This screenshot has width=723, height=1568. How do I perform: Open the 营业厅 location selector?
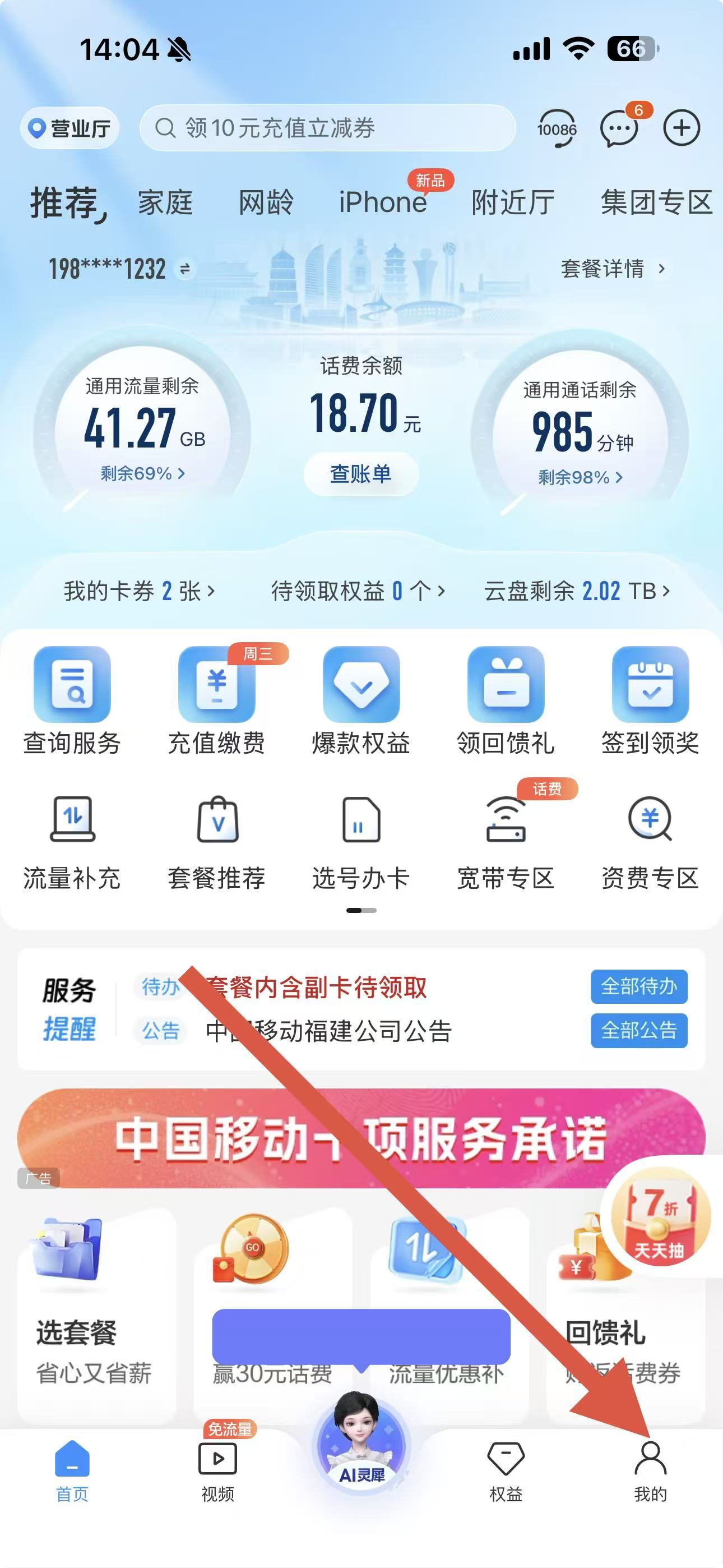[70, 128]
